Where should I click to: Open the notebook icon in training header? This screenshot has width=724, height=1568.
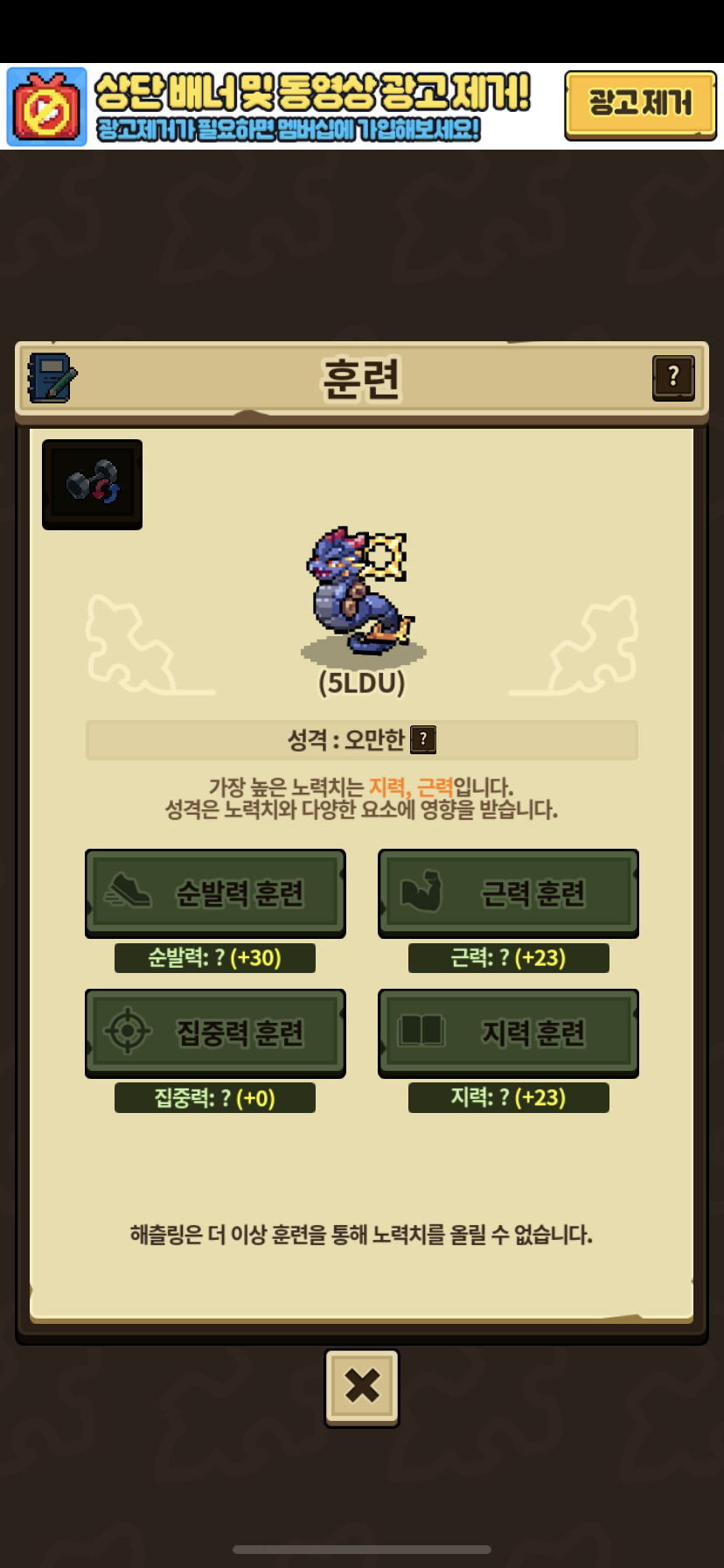pos(52,378)
